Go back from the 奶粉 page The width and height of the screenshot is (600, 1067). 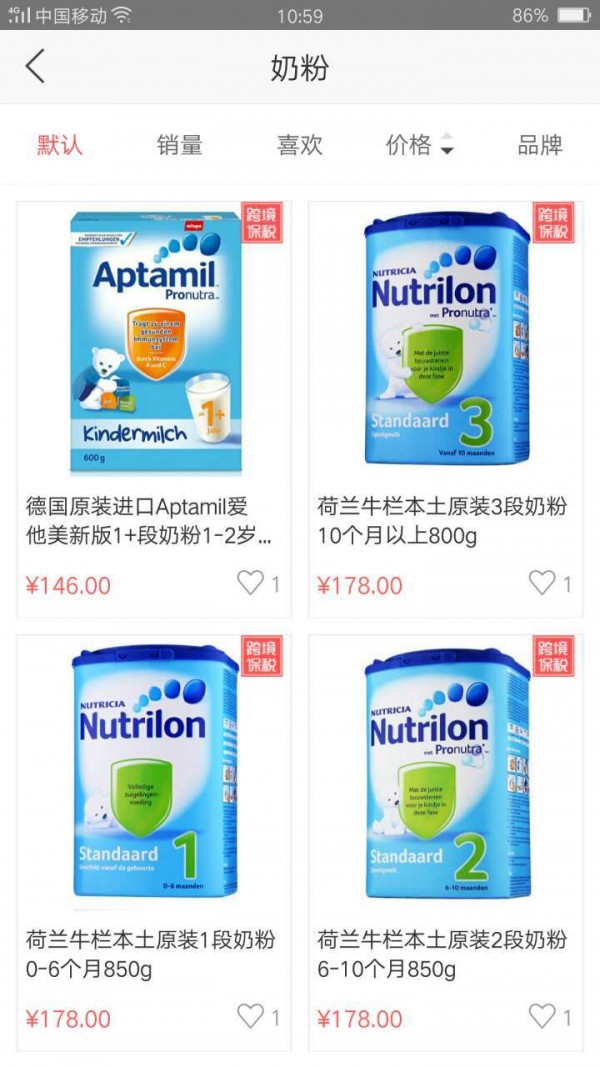pos(36,67)
